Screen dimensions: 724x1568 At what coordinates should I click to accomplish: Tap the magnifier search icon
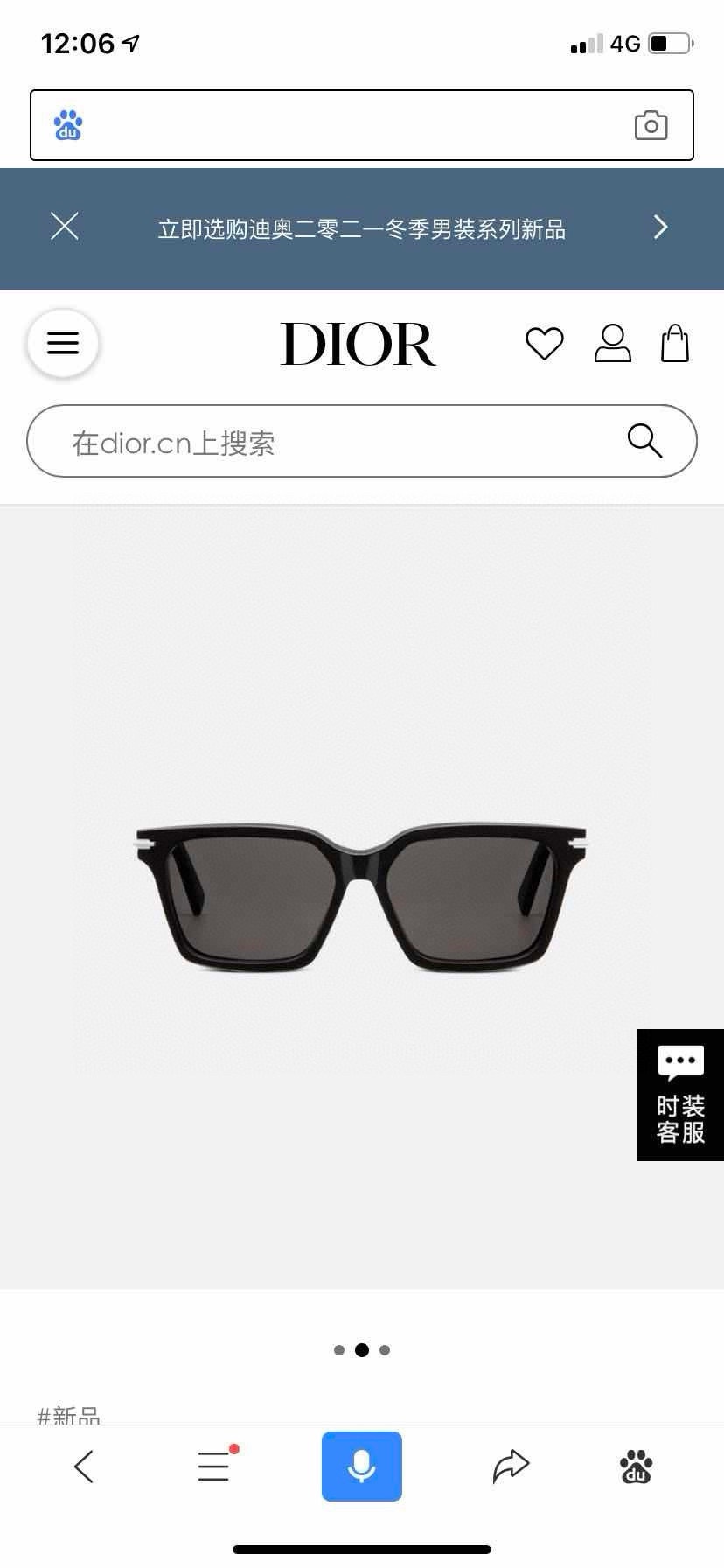tap(644, 440)
